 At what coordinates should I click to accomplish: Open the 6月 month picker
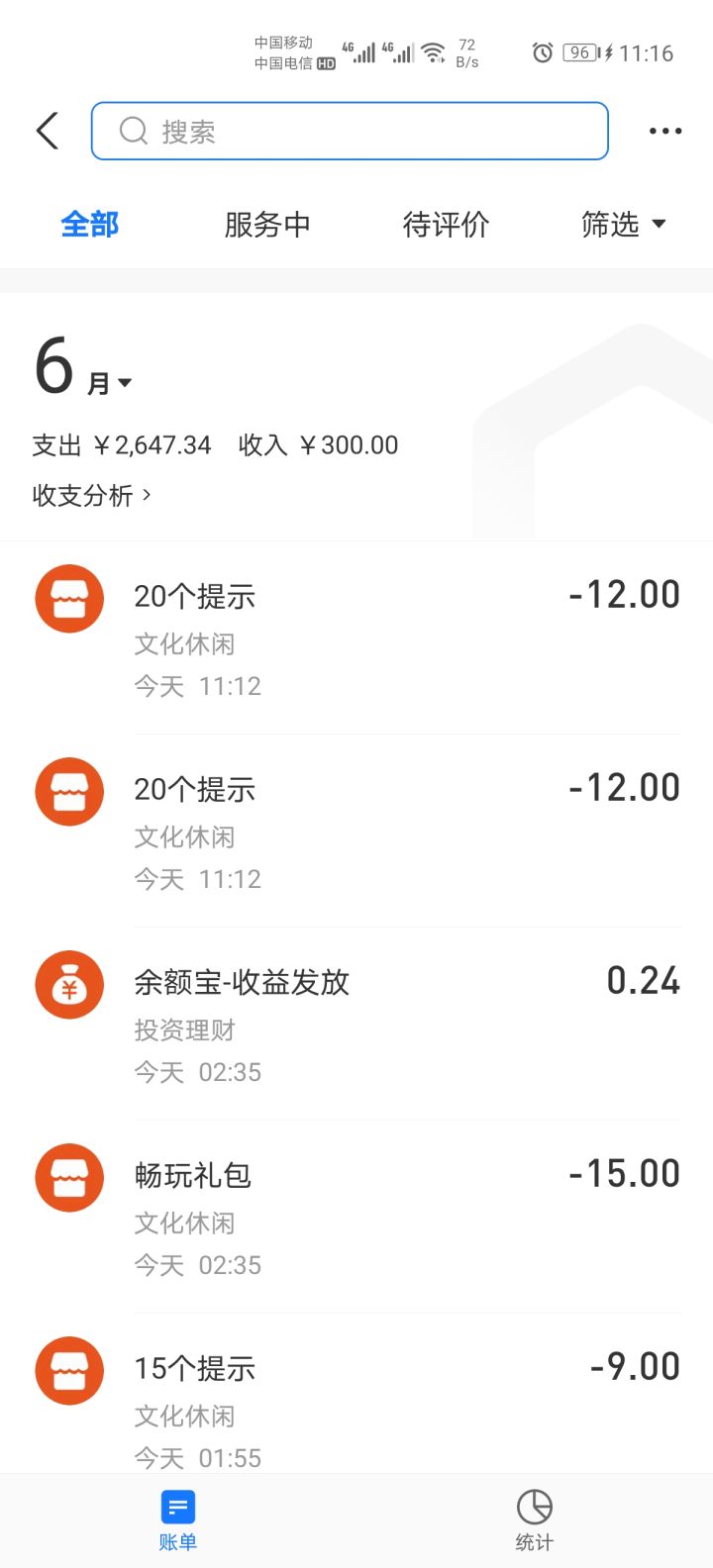(84, 368)
